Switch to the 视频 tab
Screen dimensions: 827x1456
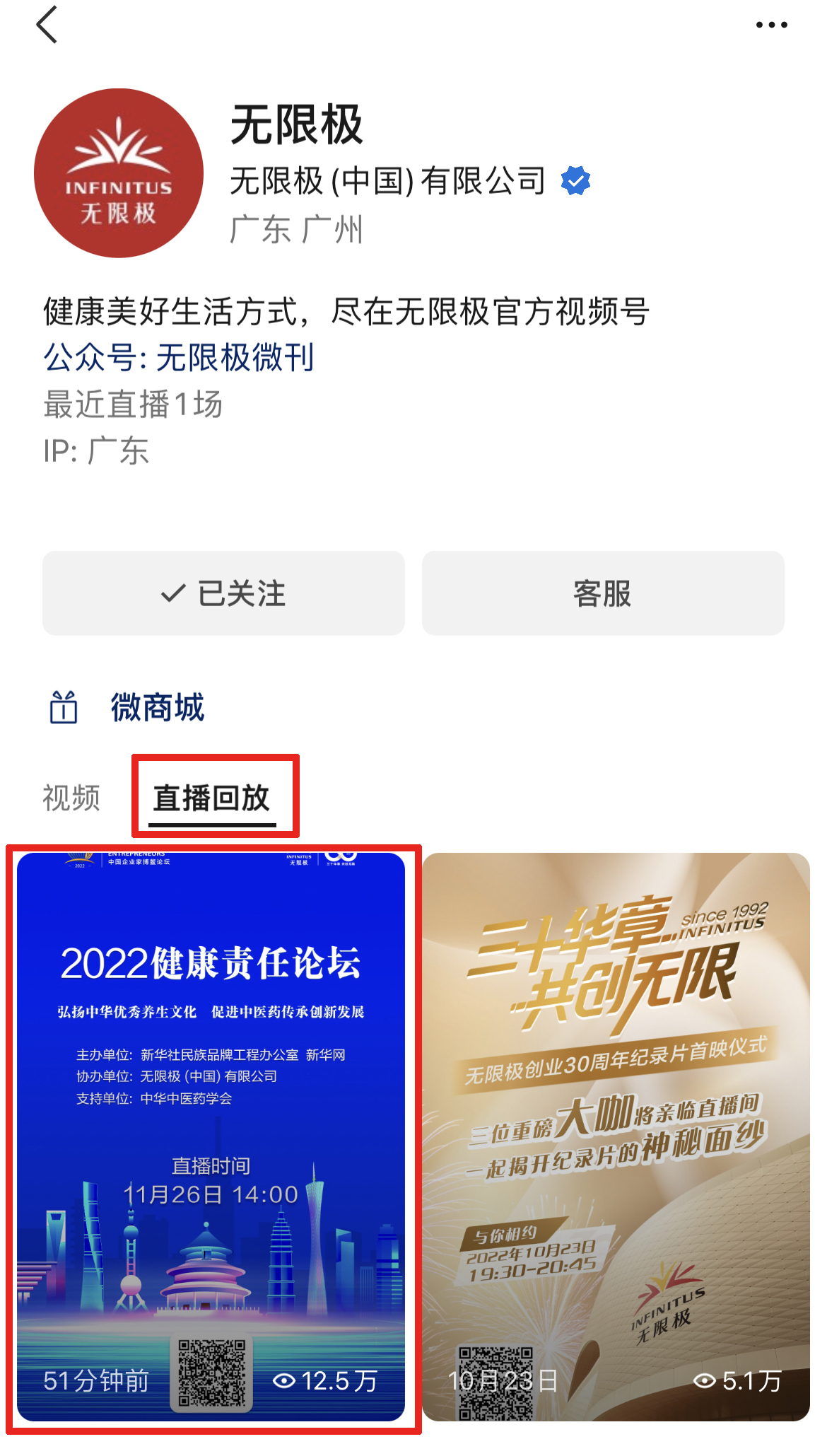point(71,798)
